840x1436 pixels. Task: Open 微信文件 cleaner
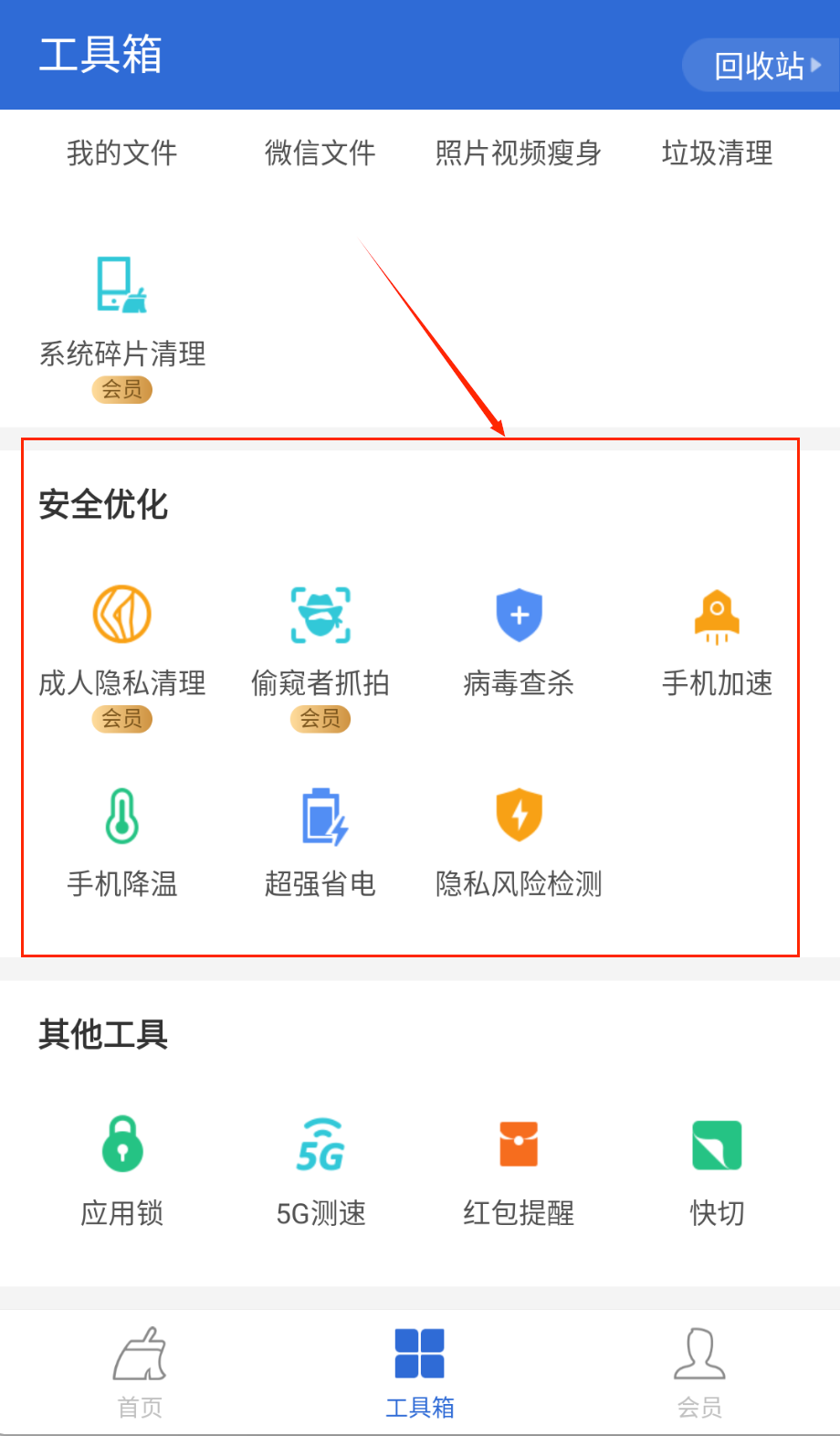pos(320,153)
